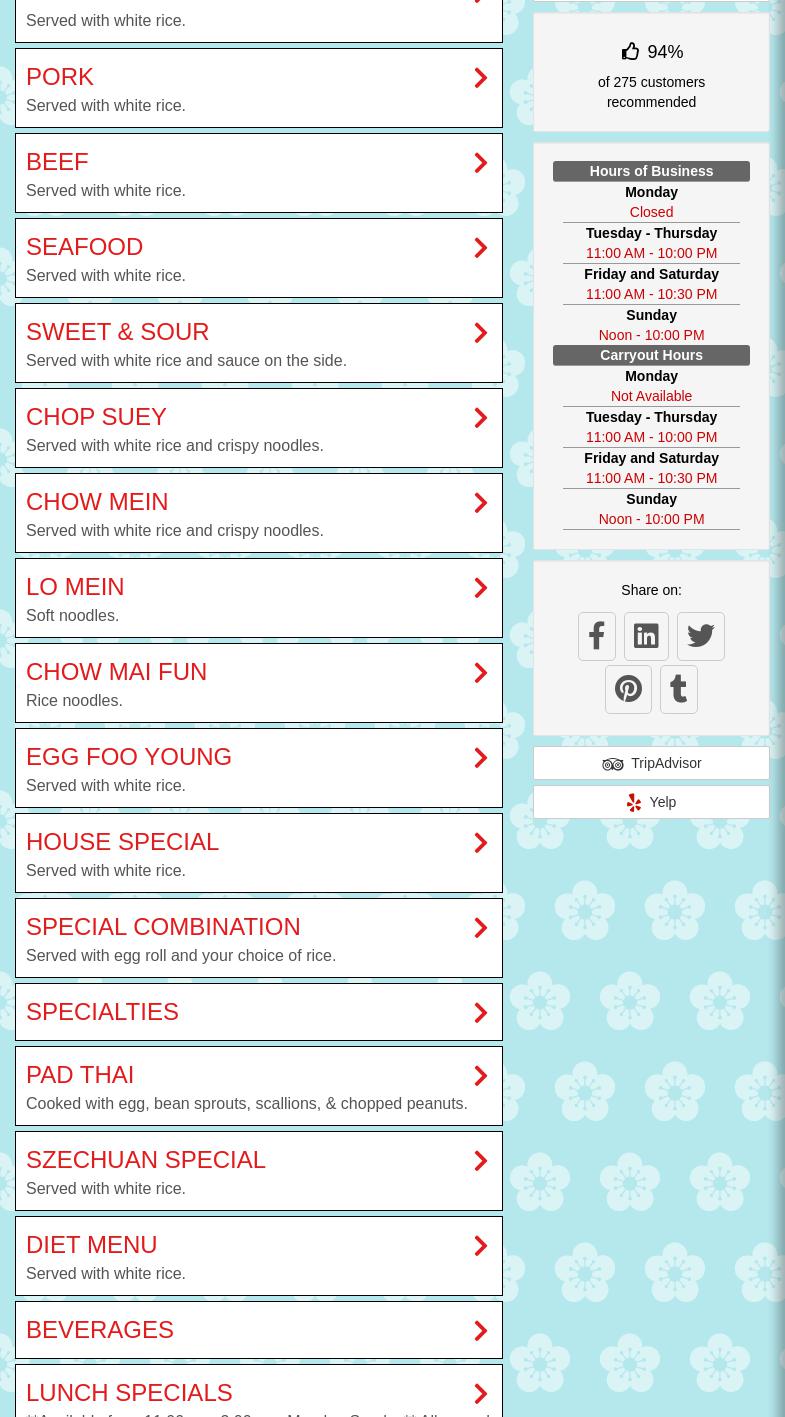785x1417 pixels.
Task: Open the PORK menu category
Action: coord(258,88)
